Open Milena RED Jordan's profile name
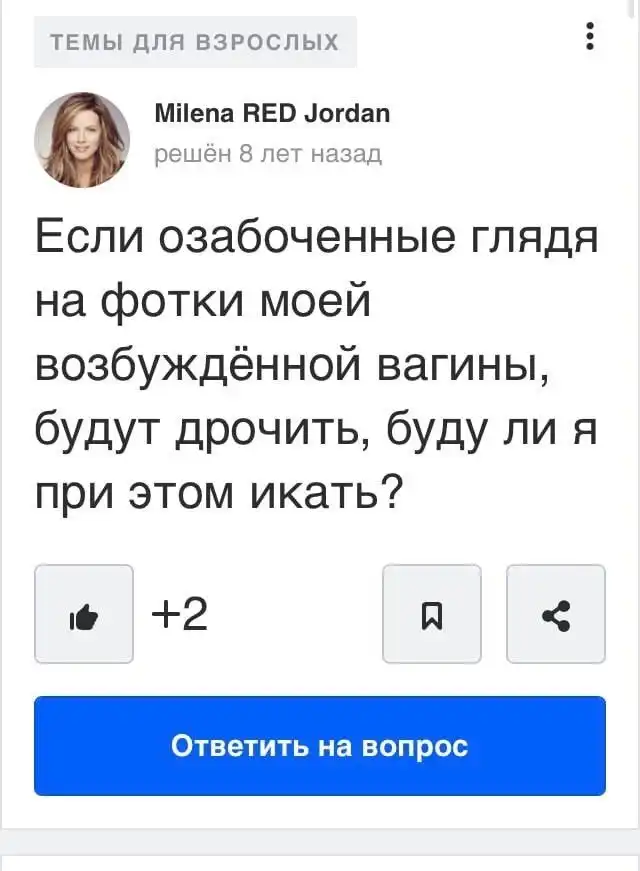 tap(272, 114)
